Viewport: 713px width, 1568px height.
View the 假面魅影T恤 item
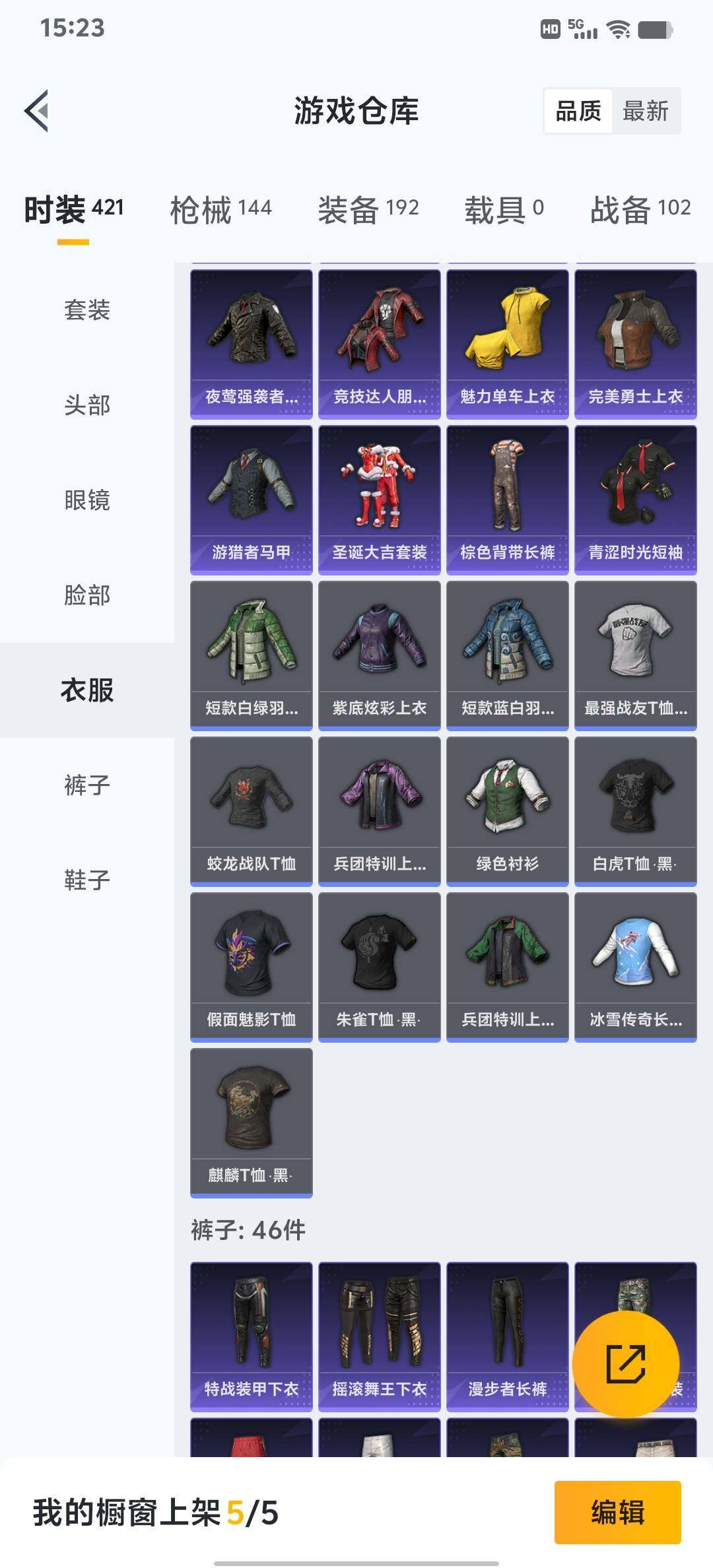pos(251,966)
